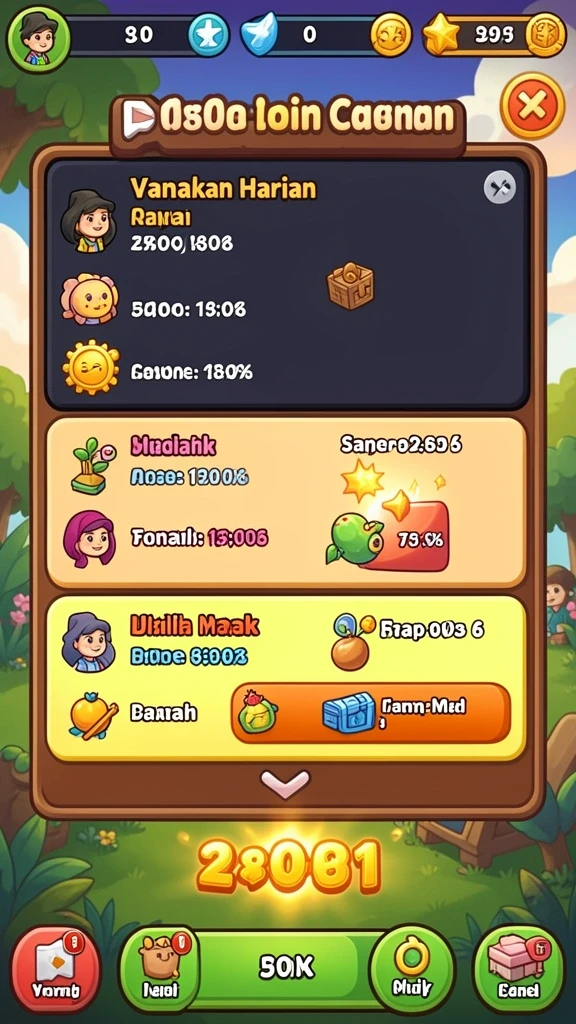This screenshot has height=1024, width=576.
Task: Tap the blue star icon beside 30
Action: [x=208, y=34]
